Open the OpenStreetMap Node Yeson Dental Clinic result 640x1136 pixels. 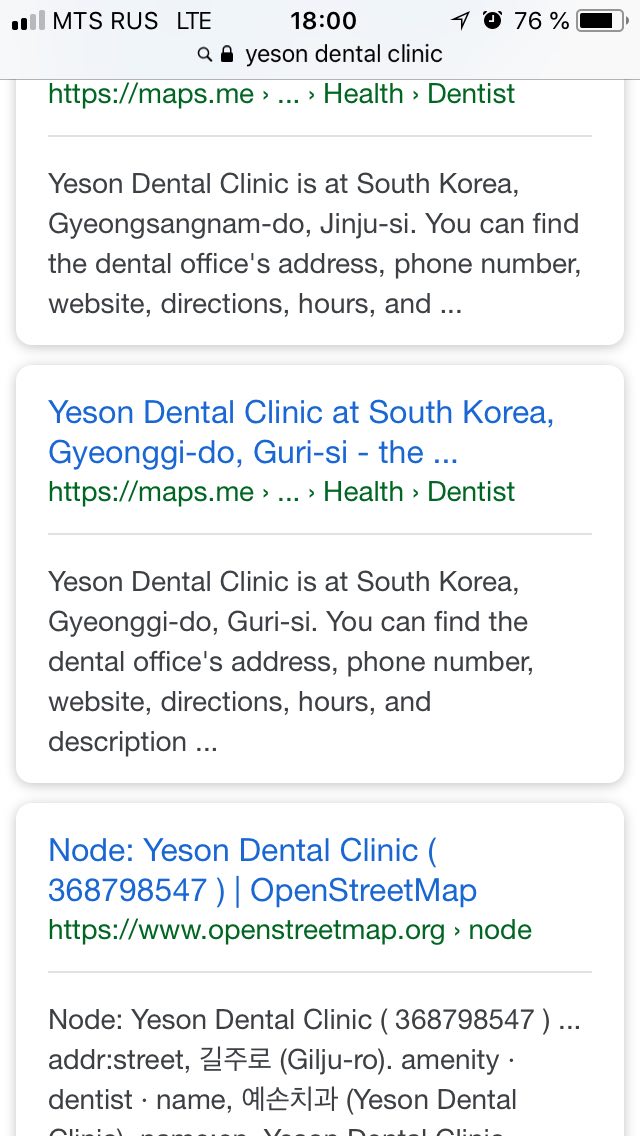[x=262, y=870]
